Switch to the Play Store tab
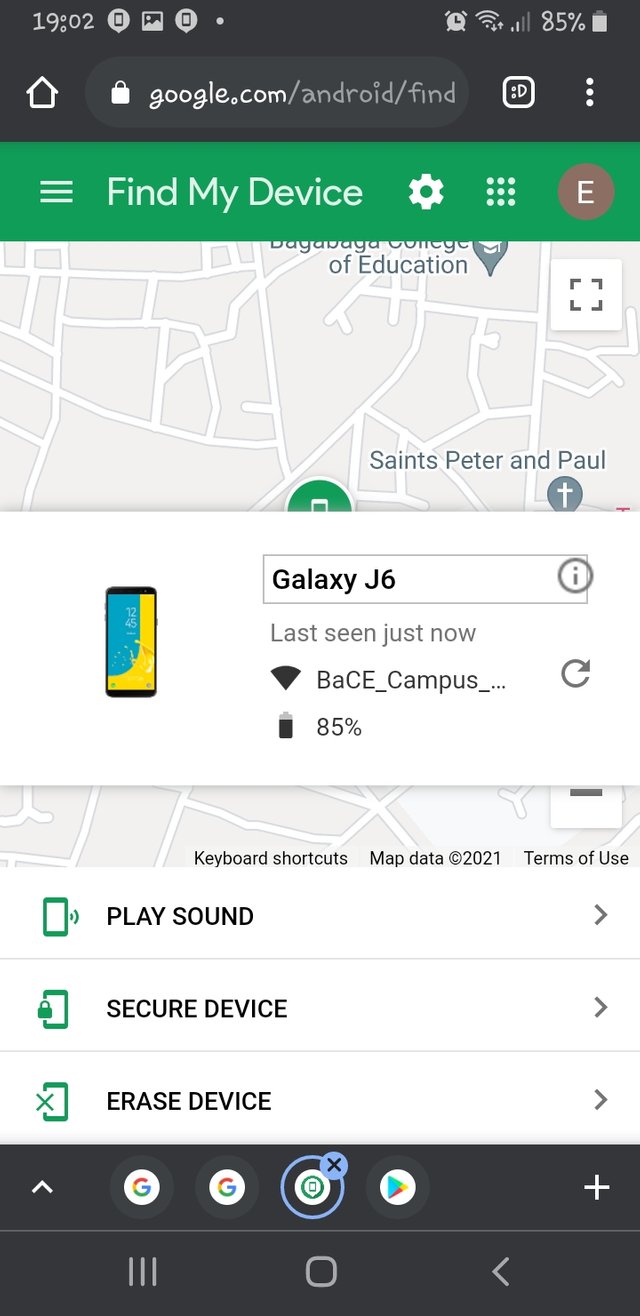This screenshot has width=640, height=1316. [x=398, y=1188]
